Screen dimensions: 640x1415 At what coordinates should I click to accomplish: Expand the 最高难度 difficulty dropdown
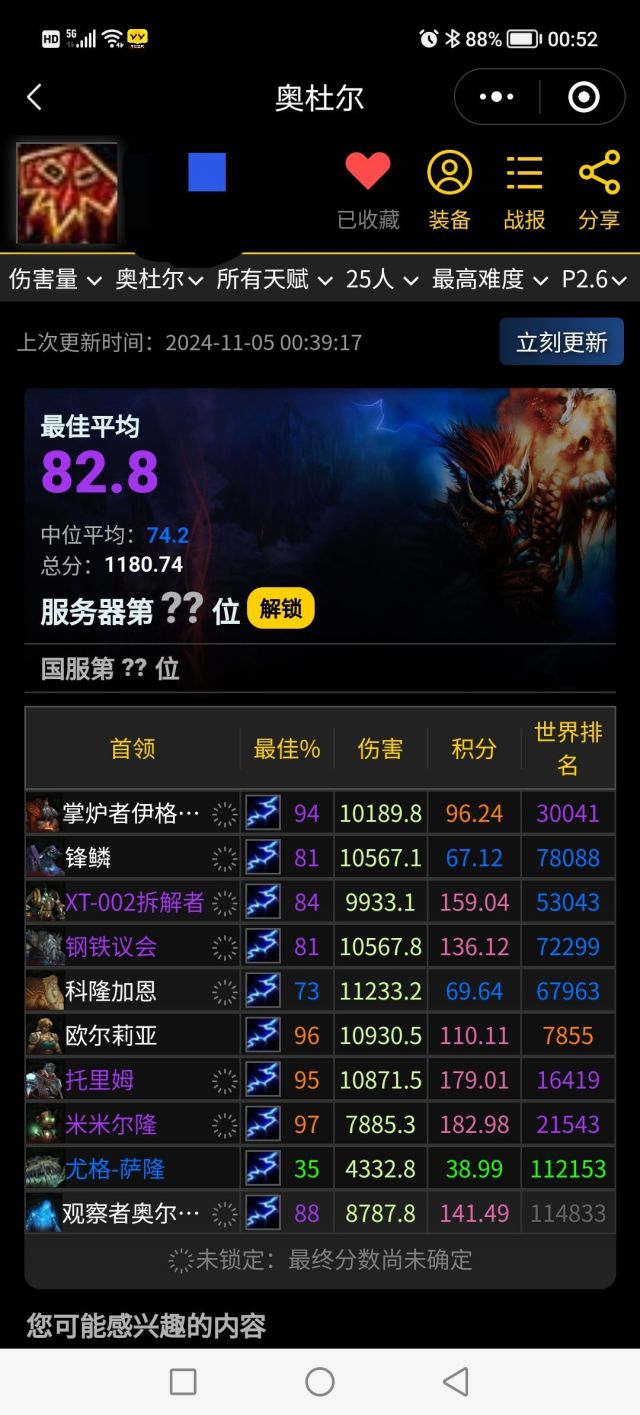(490, 279)
